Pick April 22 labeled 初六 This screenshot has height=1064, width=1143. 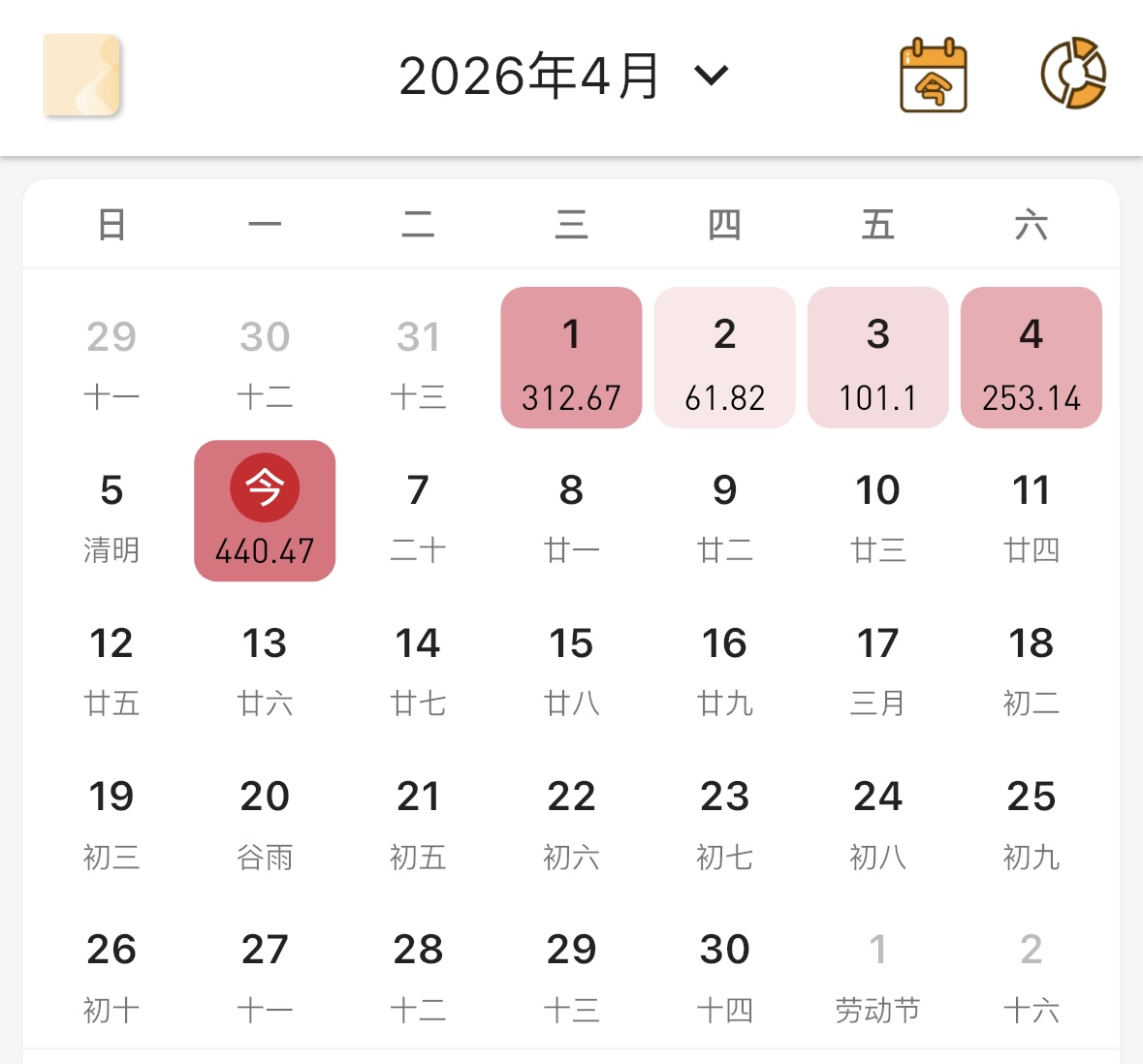pos(571,819)
